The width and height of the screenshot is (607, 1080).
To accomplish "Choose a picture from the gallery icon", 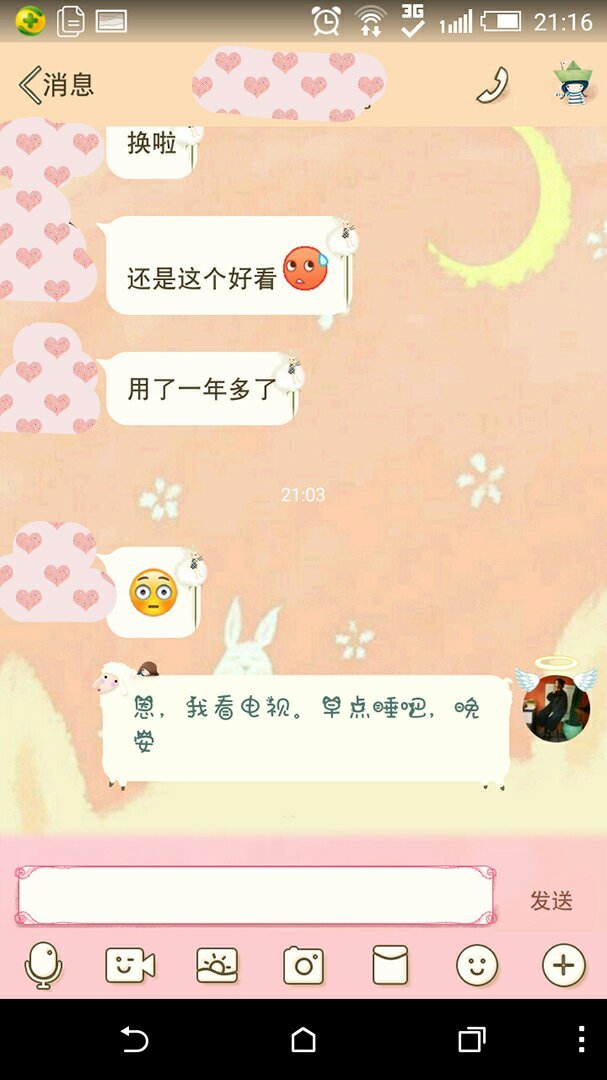I will click(217, 965).
